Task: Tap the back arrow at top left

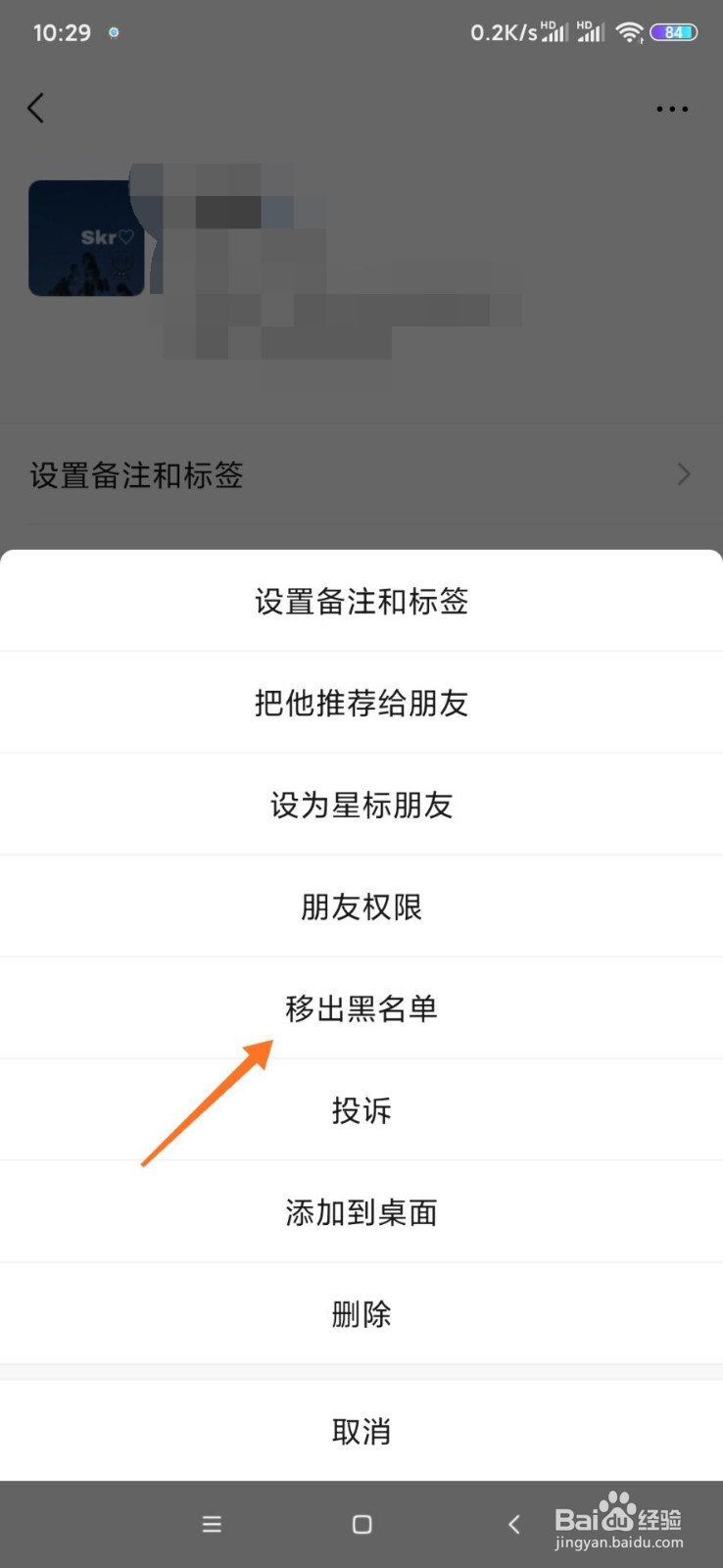Action: [x=36, y=108]
